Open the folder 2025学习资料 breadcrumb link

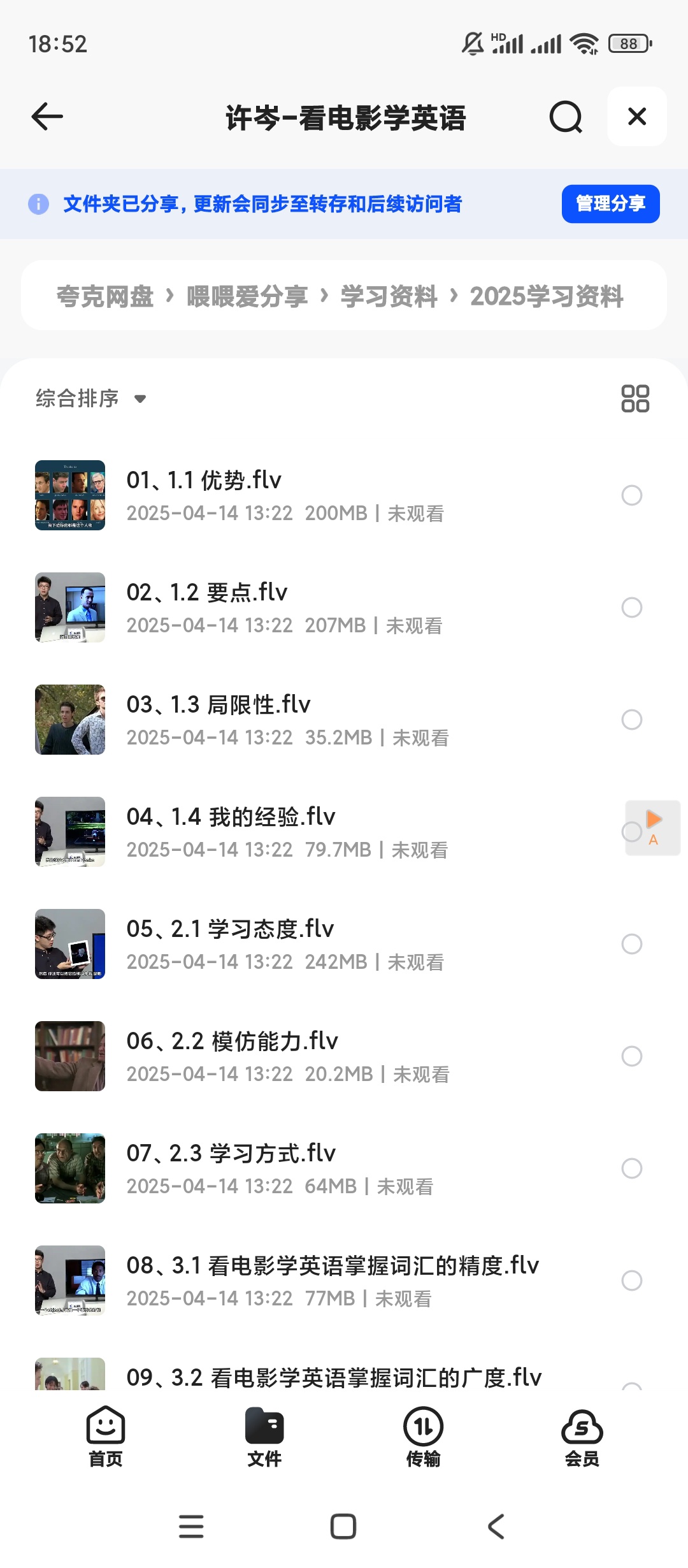pyautogui.click(x=547, y=296)
